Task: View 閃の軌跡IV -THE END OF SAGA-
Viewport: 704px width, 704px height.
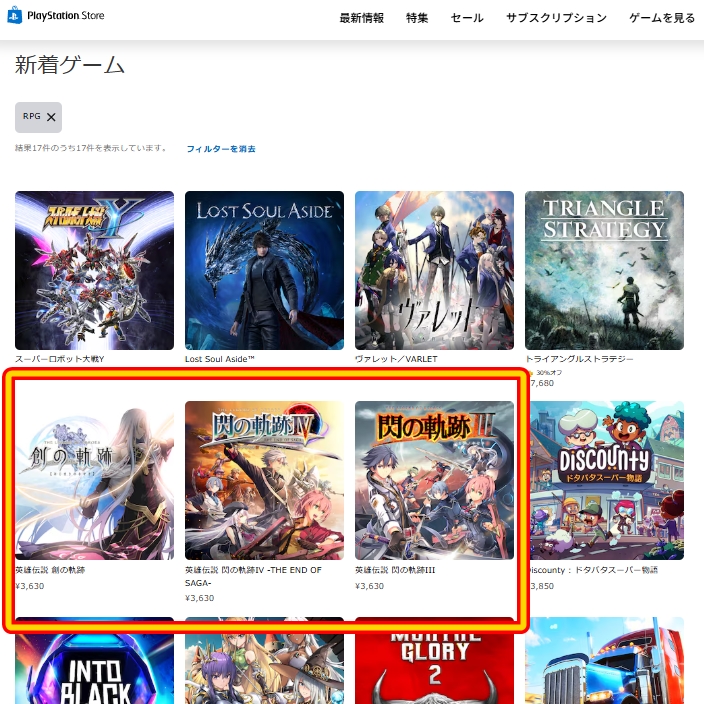Action: [x=264, y=480]
